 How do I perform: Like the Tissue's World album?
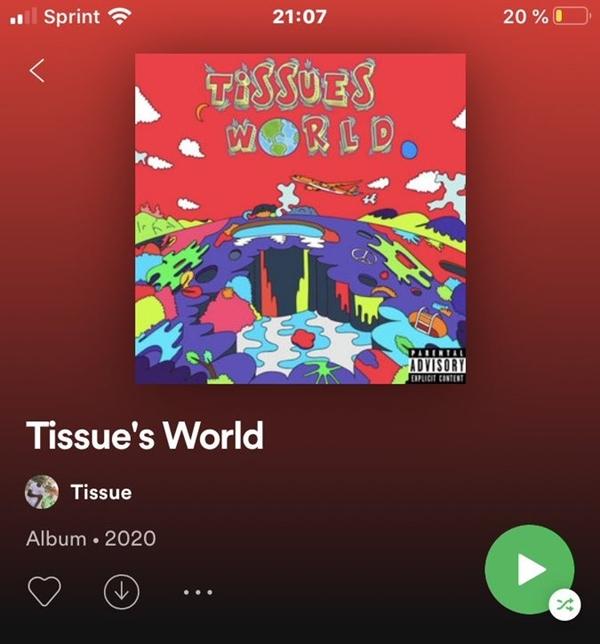pyautogui.click(x=44, y=591)
